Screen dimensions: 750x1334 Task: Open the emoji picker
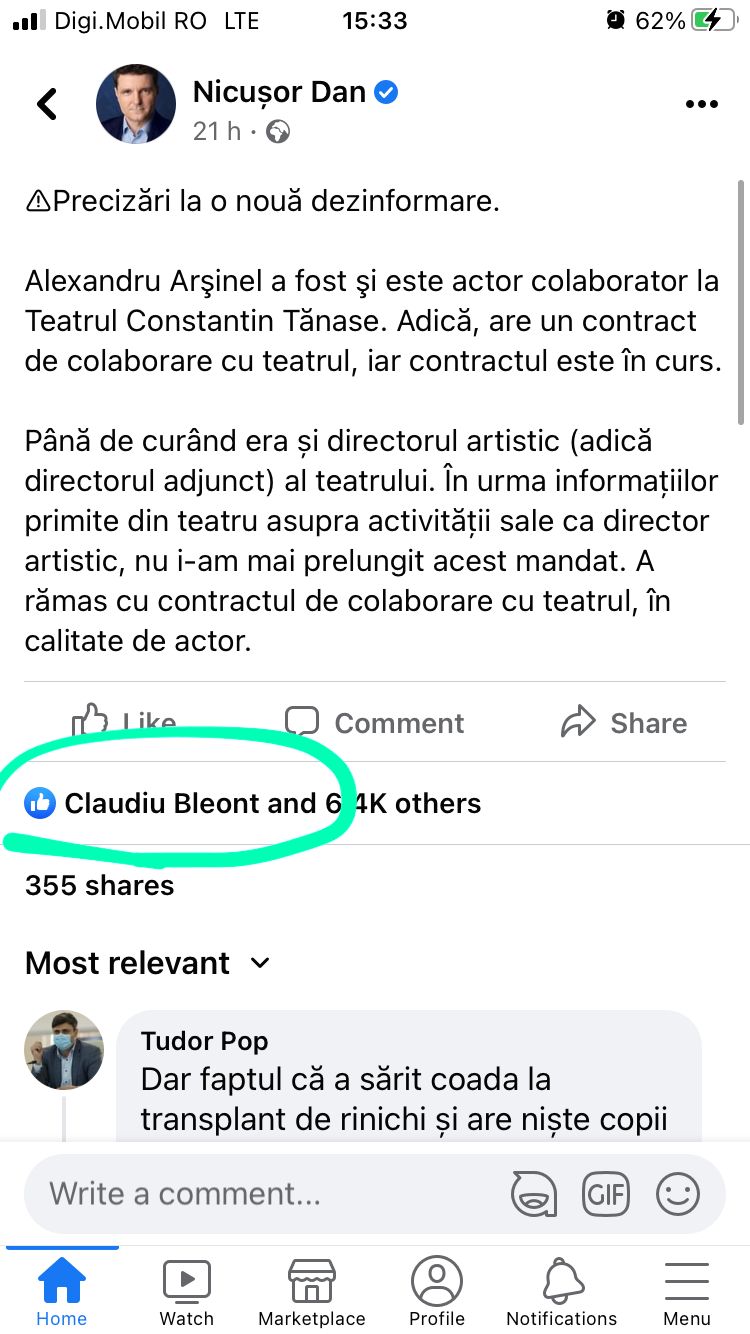point(678,1193)
